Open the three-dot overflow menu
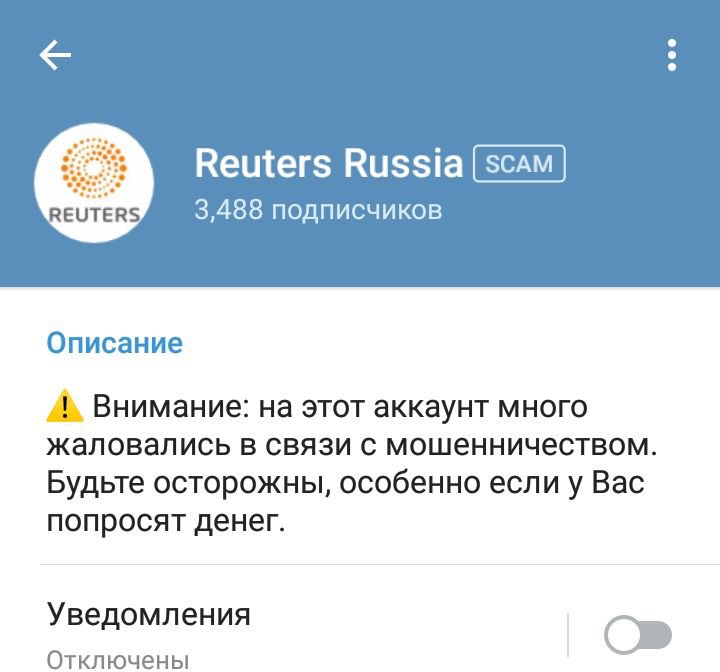This screenshot has width=720, height=672. (672, 56)
